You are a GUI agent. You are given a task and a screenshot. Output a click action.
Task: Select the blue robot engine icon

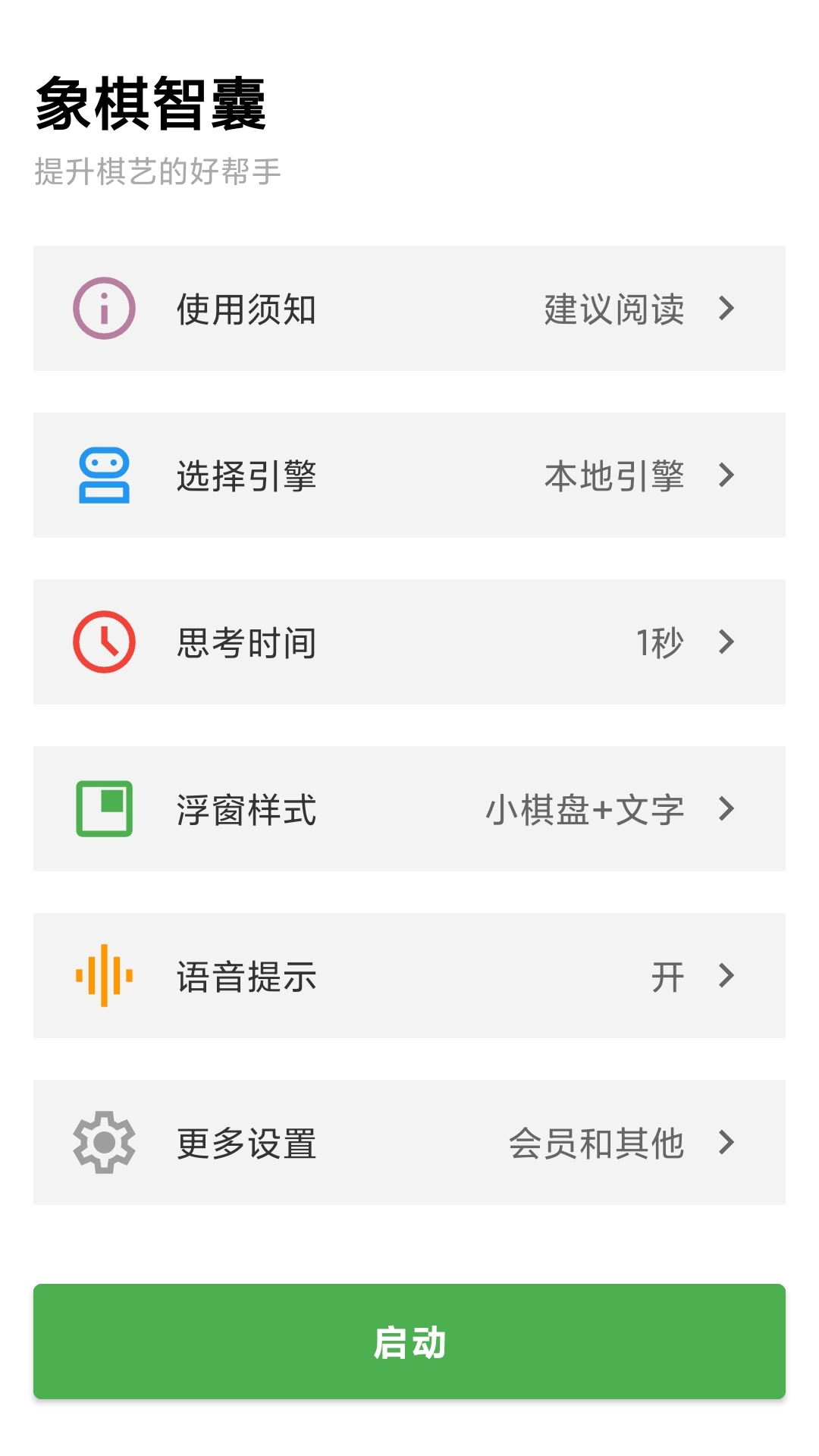105,475
